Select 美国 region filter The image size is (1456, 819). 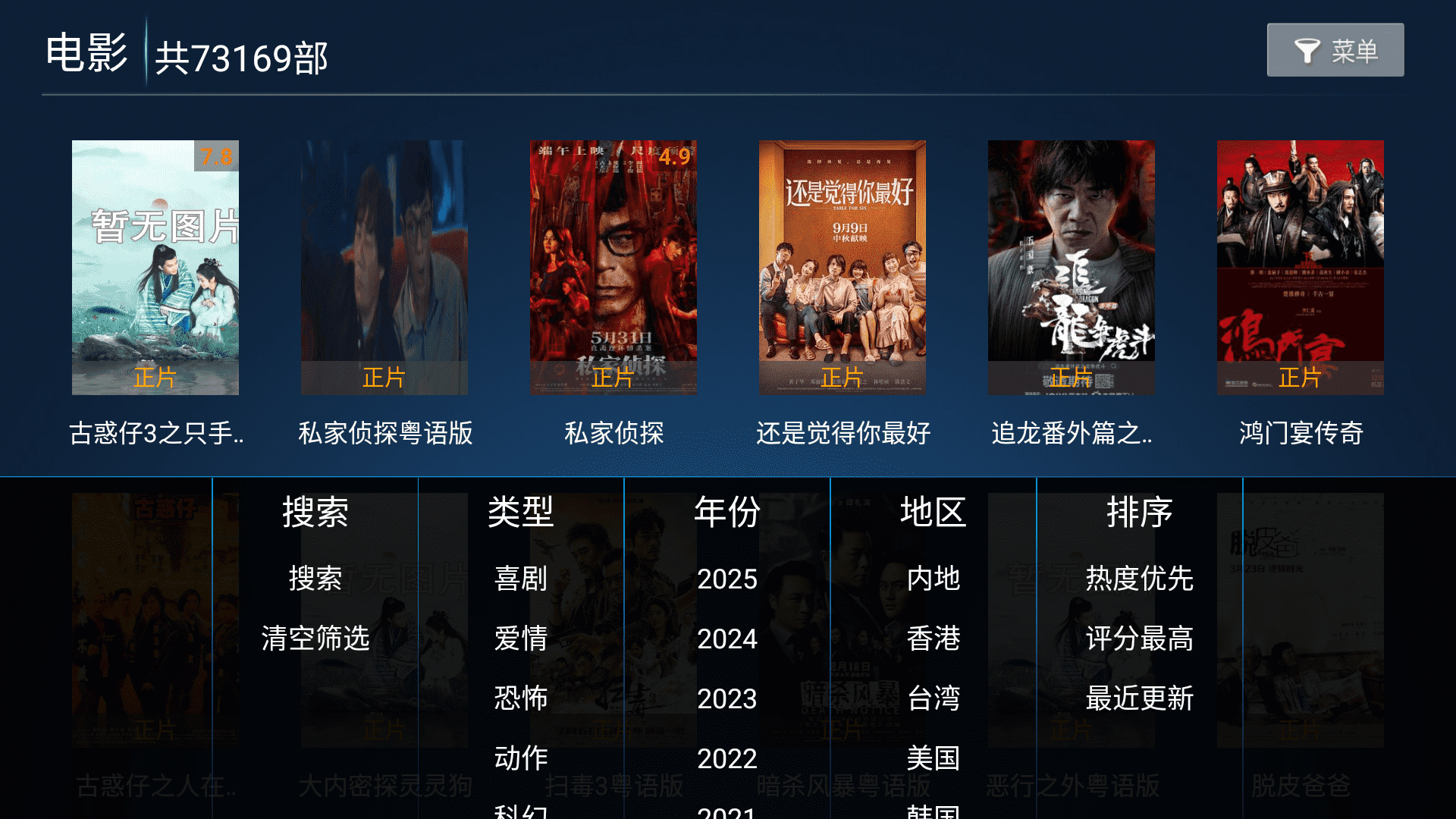point(934,758)
